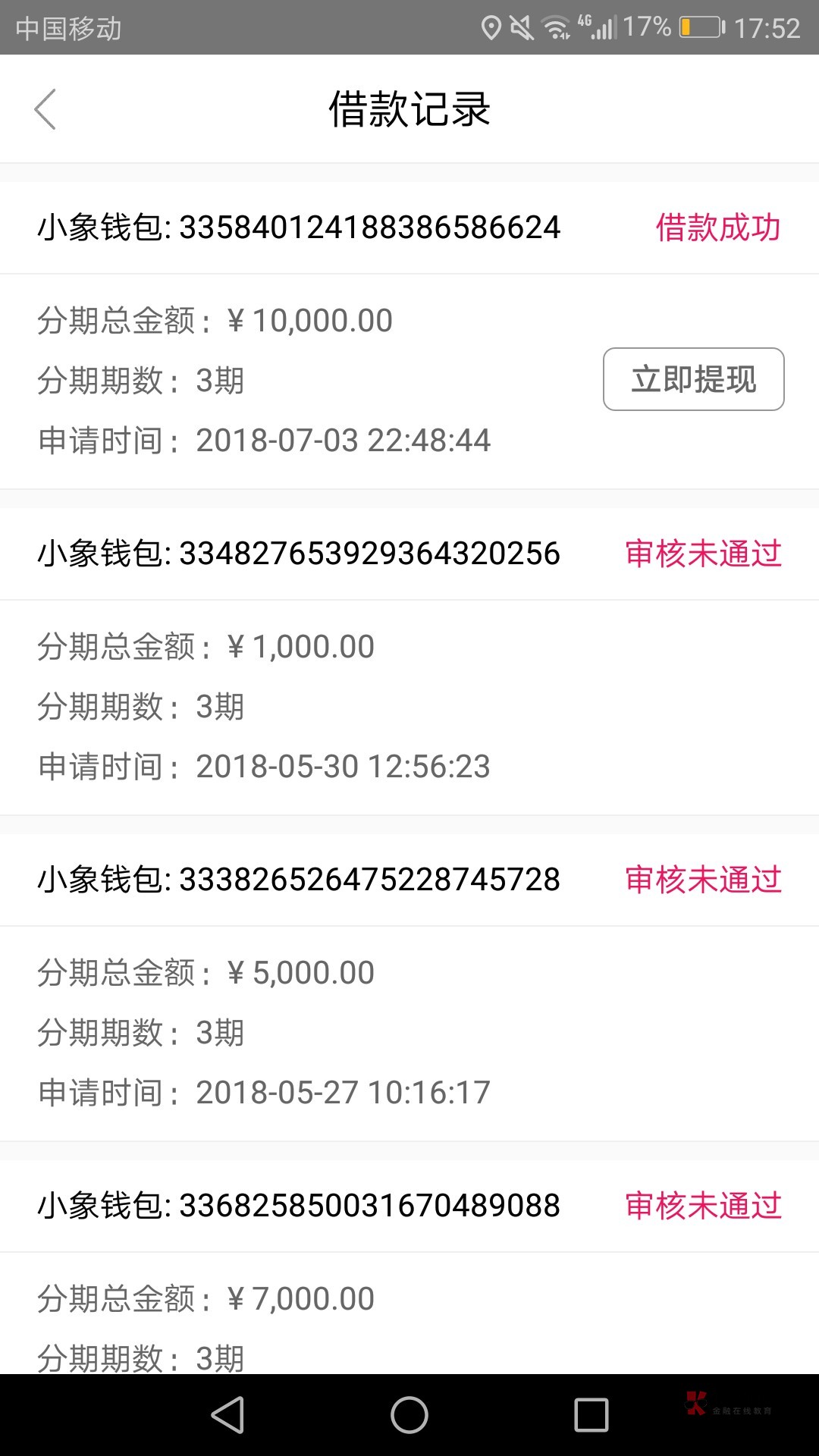819x1456 pixels.
Task: Go back from the 借款记录 page
Action: [45, 109]
